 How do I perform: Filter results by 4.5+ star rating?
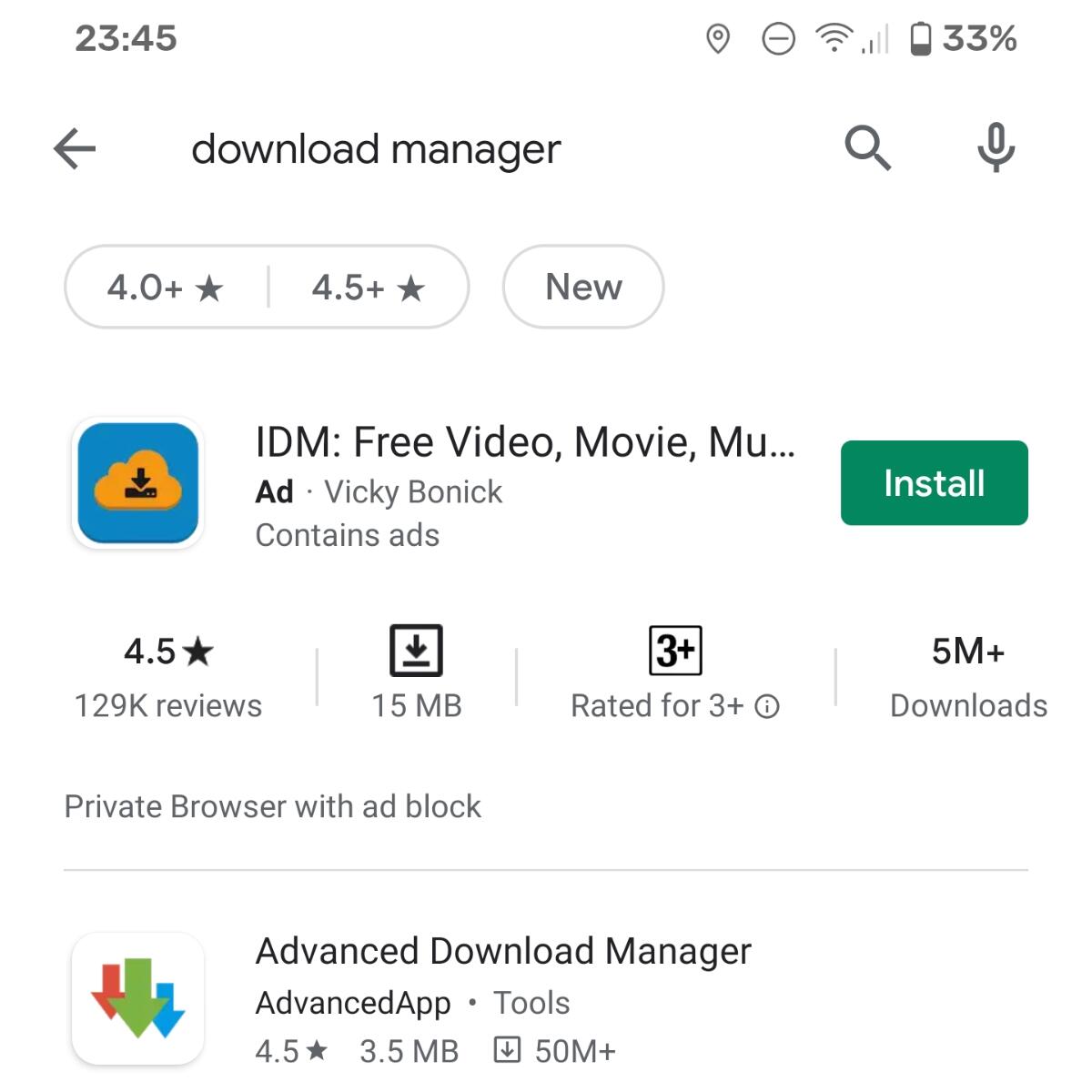coord(369,288)
